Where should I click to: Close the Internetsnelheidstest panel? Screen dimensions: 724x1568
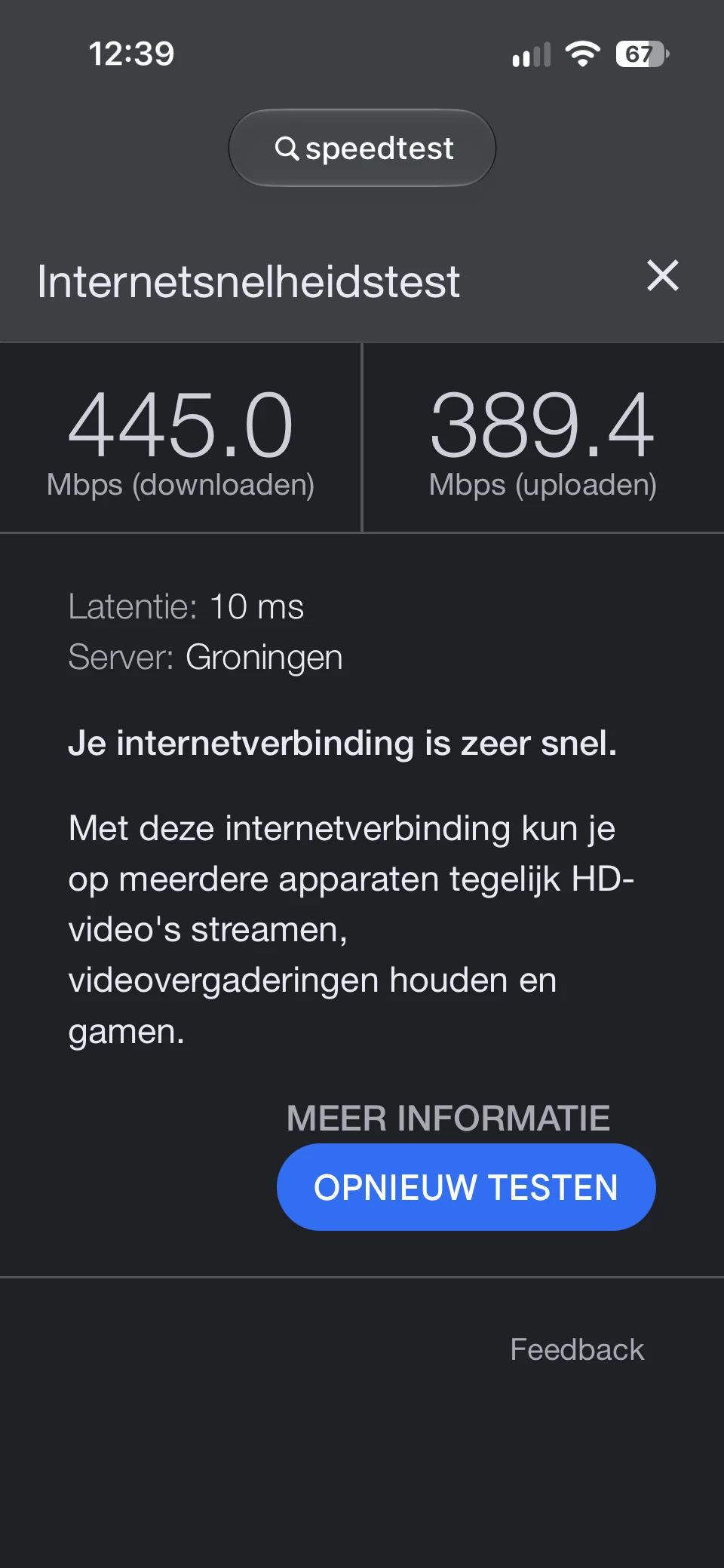pos(663,275)
